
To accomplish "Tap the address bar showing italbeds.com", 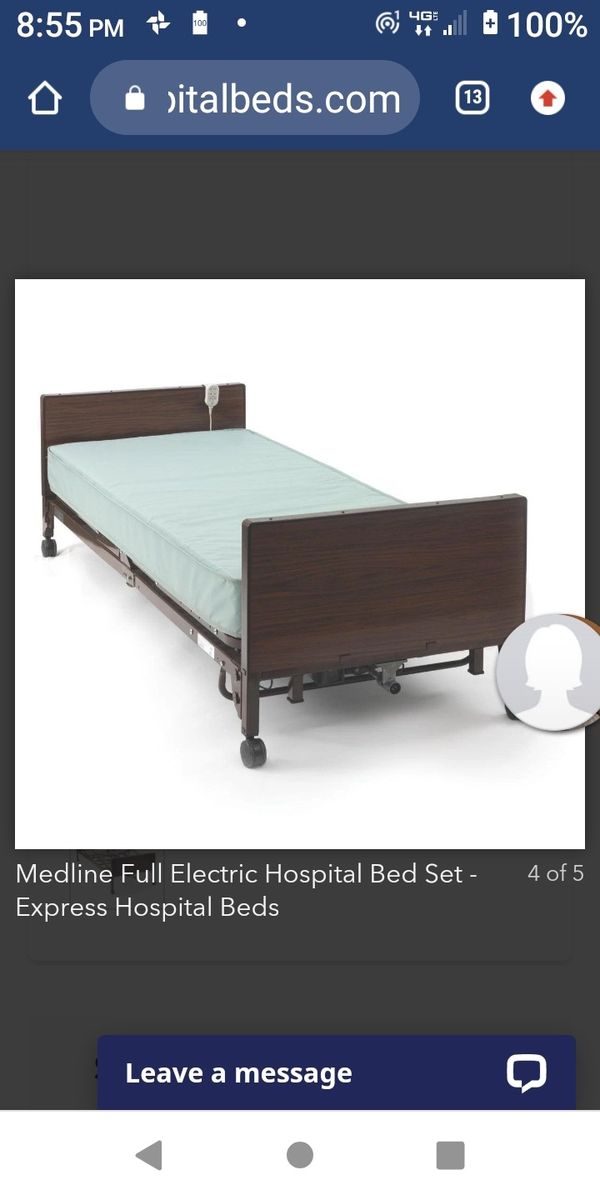I will 255,98.
